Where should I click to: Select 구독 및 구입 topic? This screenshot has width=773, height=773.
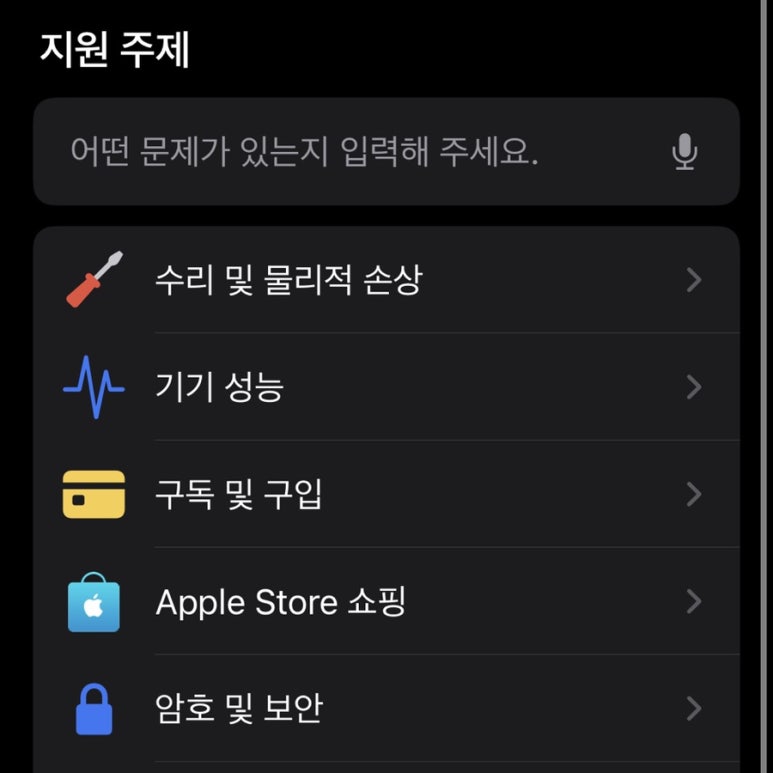tap(386, 494)
